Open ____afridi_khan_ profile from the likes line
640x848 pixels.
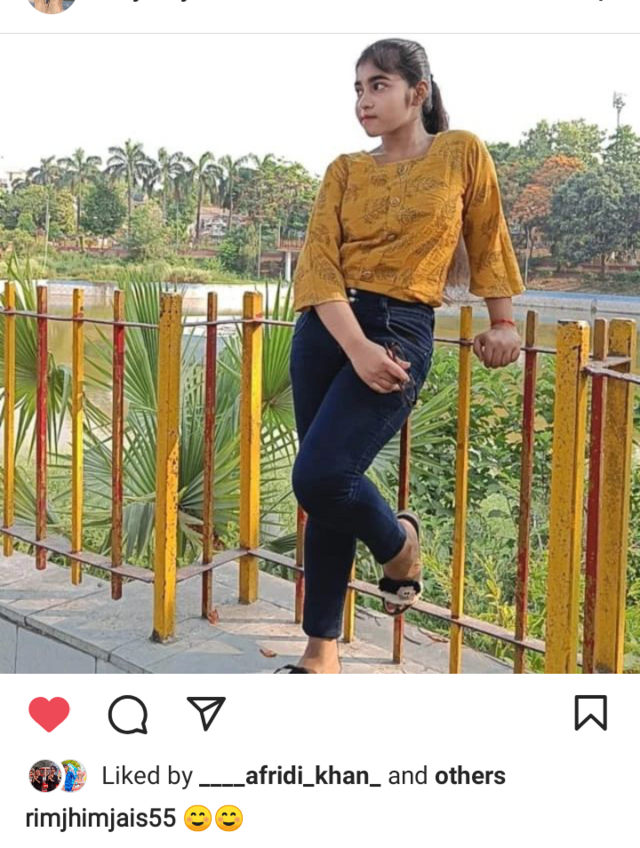coord(290,776)
